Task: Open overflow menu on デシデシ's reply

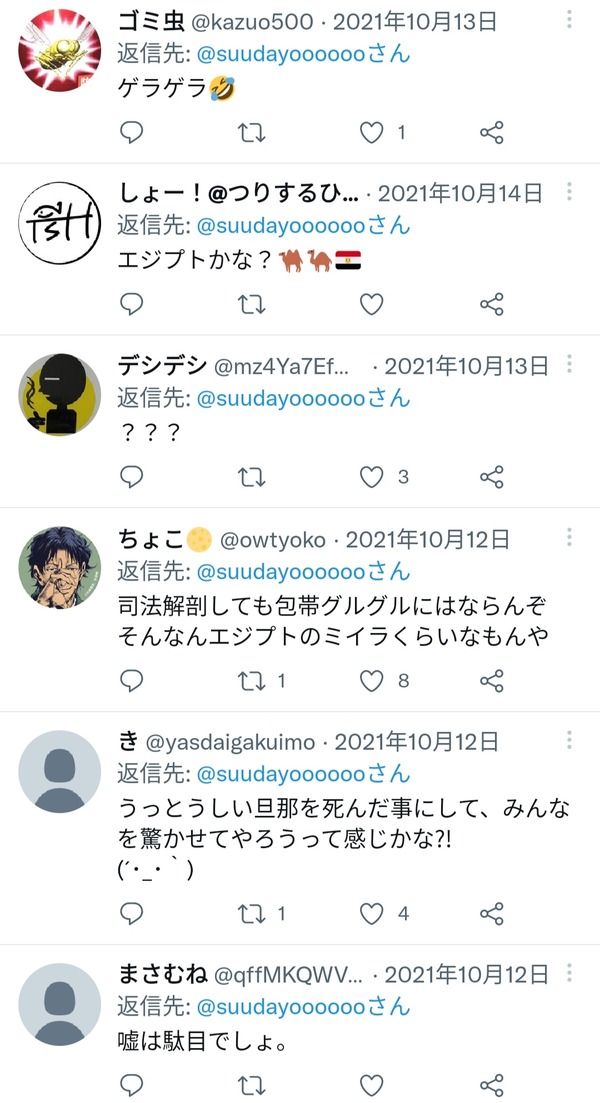Action: 569,364
